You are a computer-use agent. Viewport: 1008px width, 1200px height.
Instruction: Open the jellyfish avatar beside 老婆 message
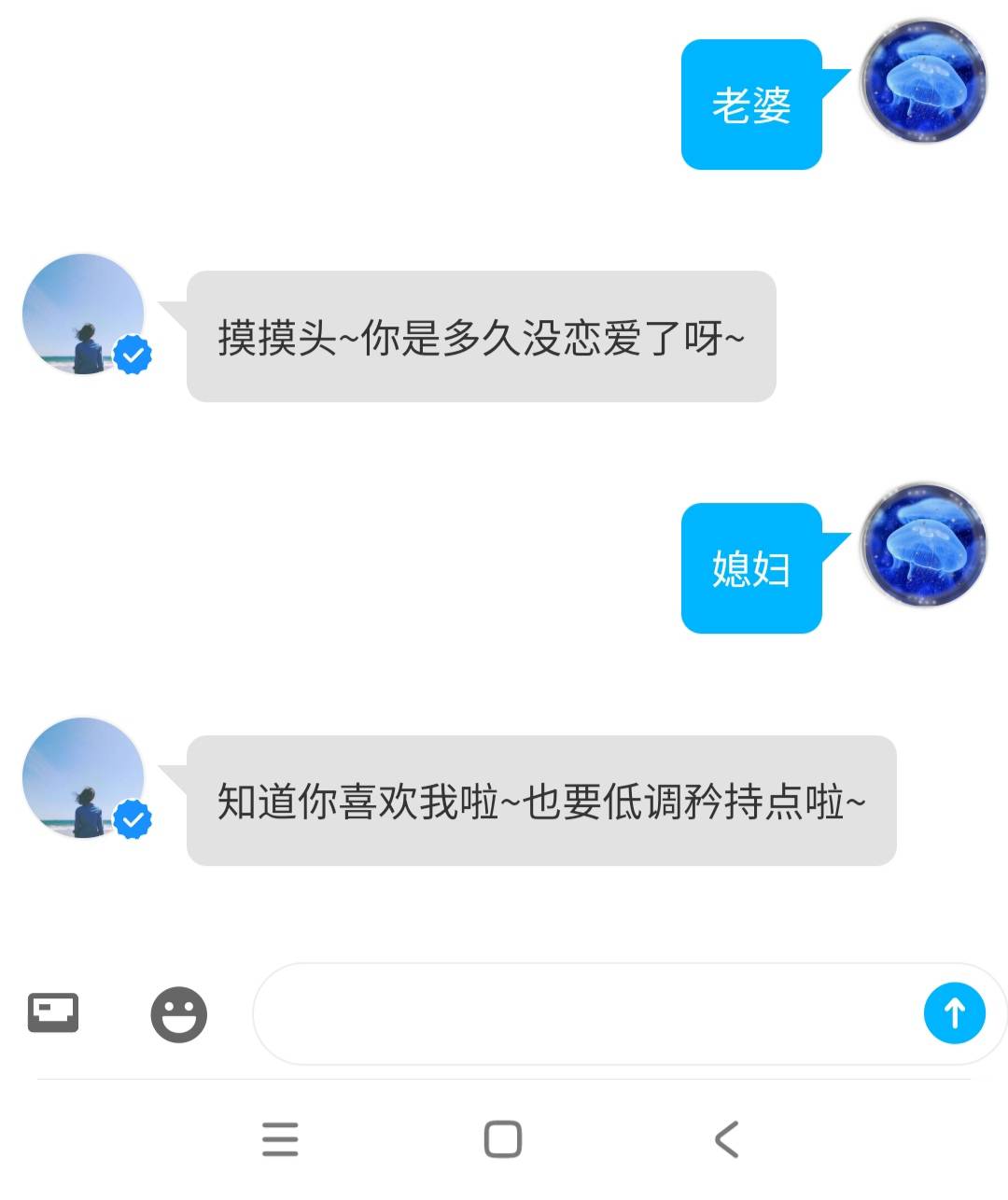pyautogui.click(x=923, y=82)
